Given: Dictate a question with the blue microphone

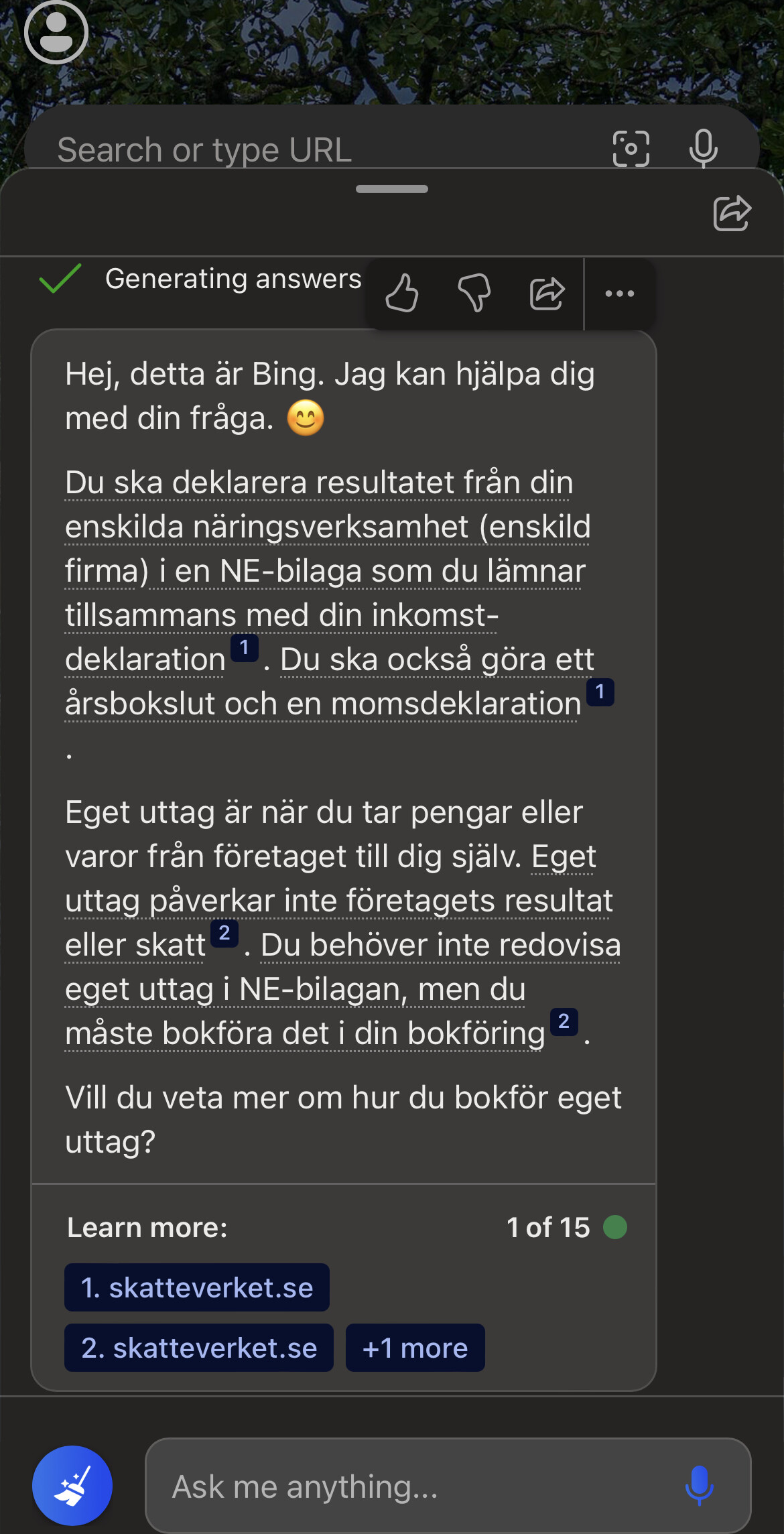Looking at the screenshot, I should [699, 1486].
